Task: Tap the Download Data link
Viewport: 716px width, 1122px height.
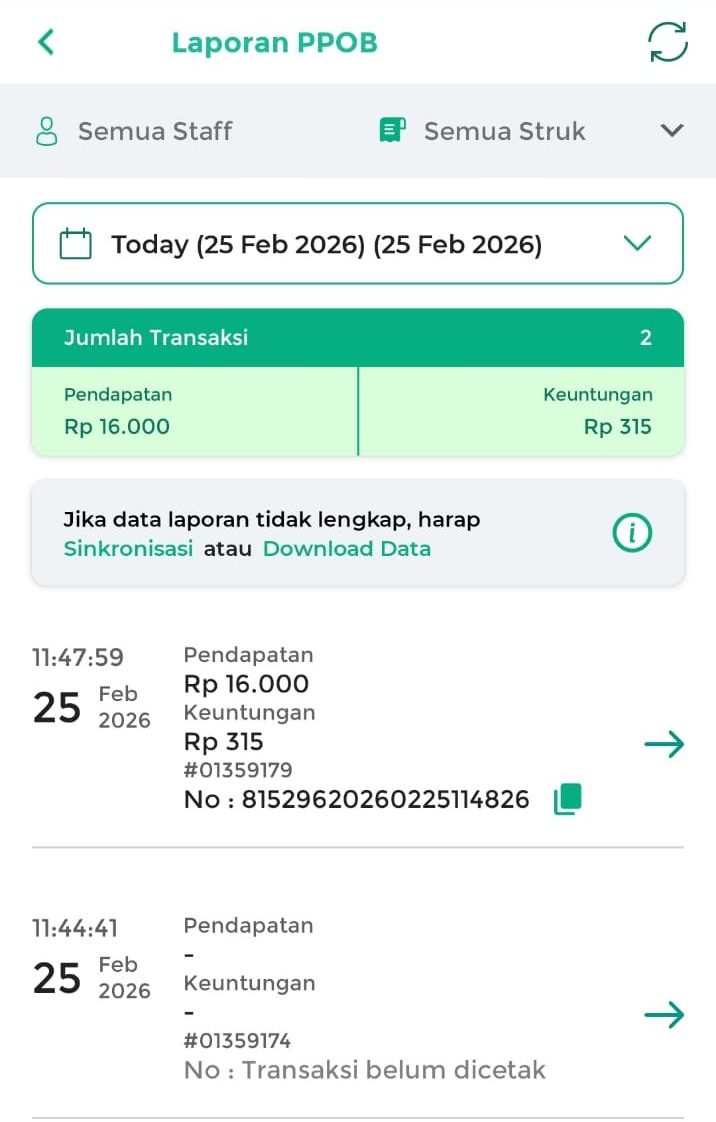Action: (347, 548)
